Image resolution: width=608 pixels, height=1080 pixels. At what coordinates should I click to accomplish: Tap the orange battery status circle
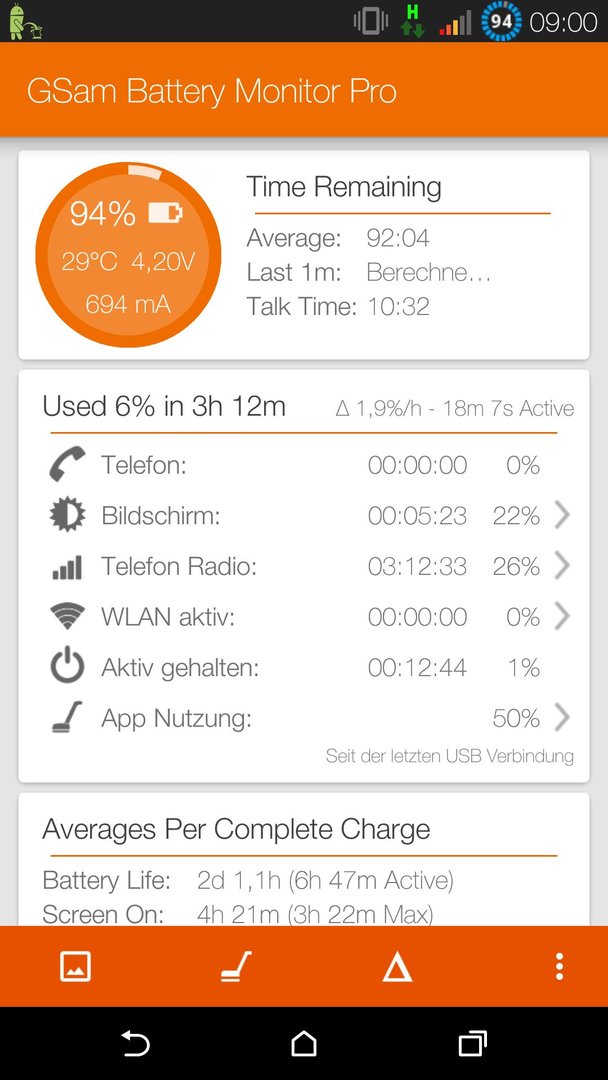pyautogui.click(x=128, y=255)
